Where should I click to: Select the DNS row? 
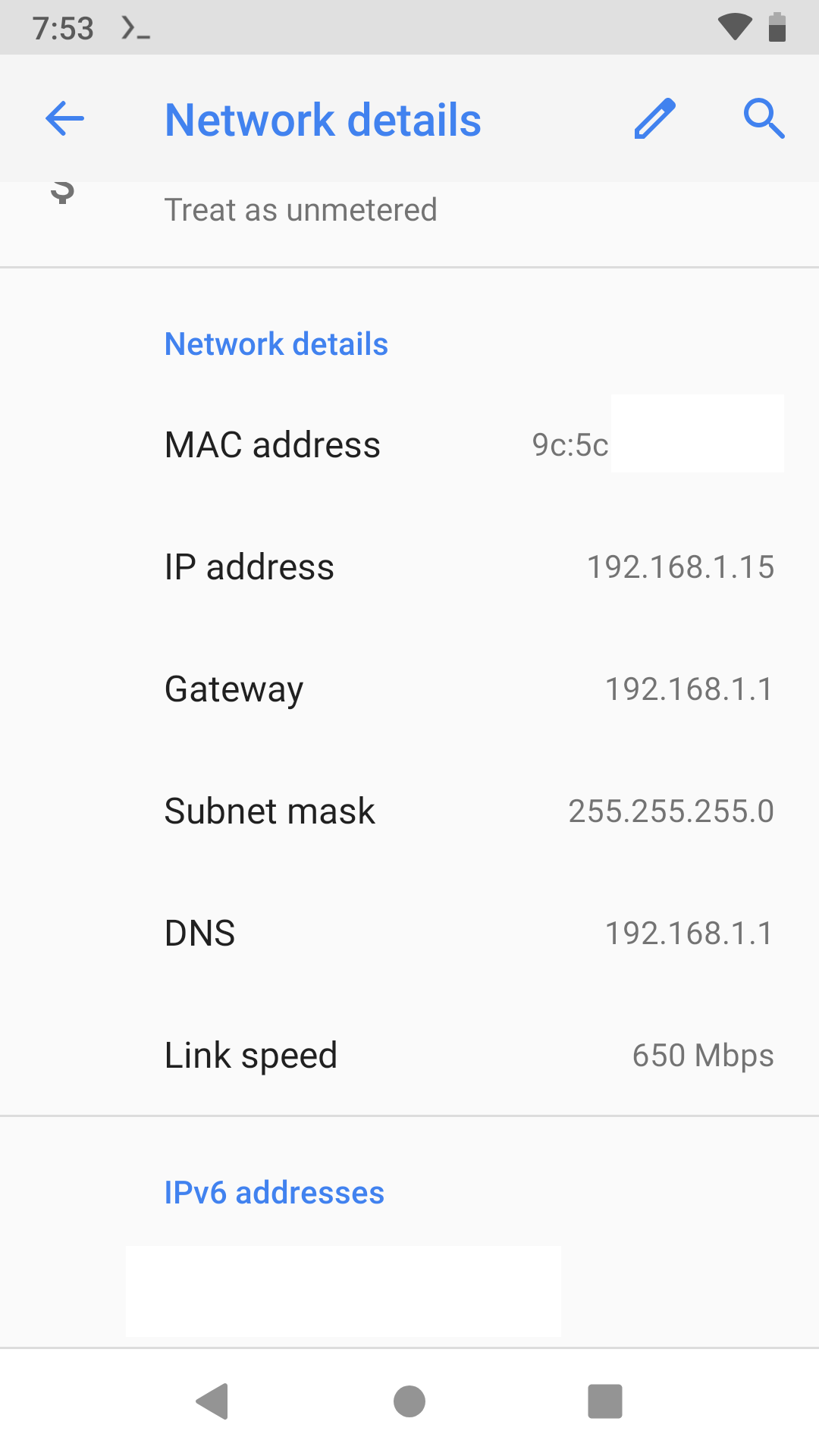pyautogui.click(x=409, y=933)
